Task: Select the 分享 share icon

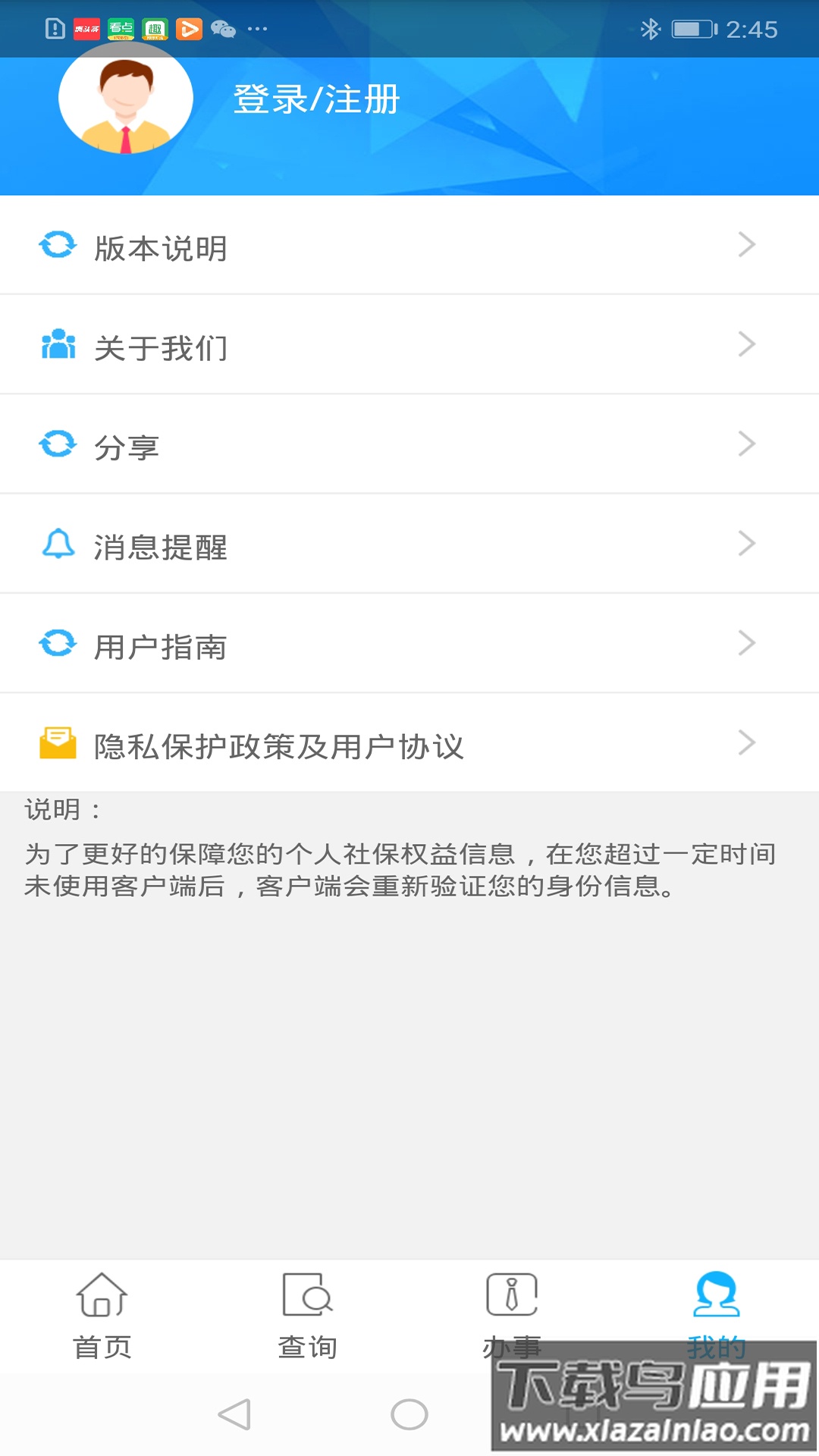Action: point(58,444)
